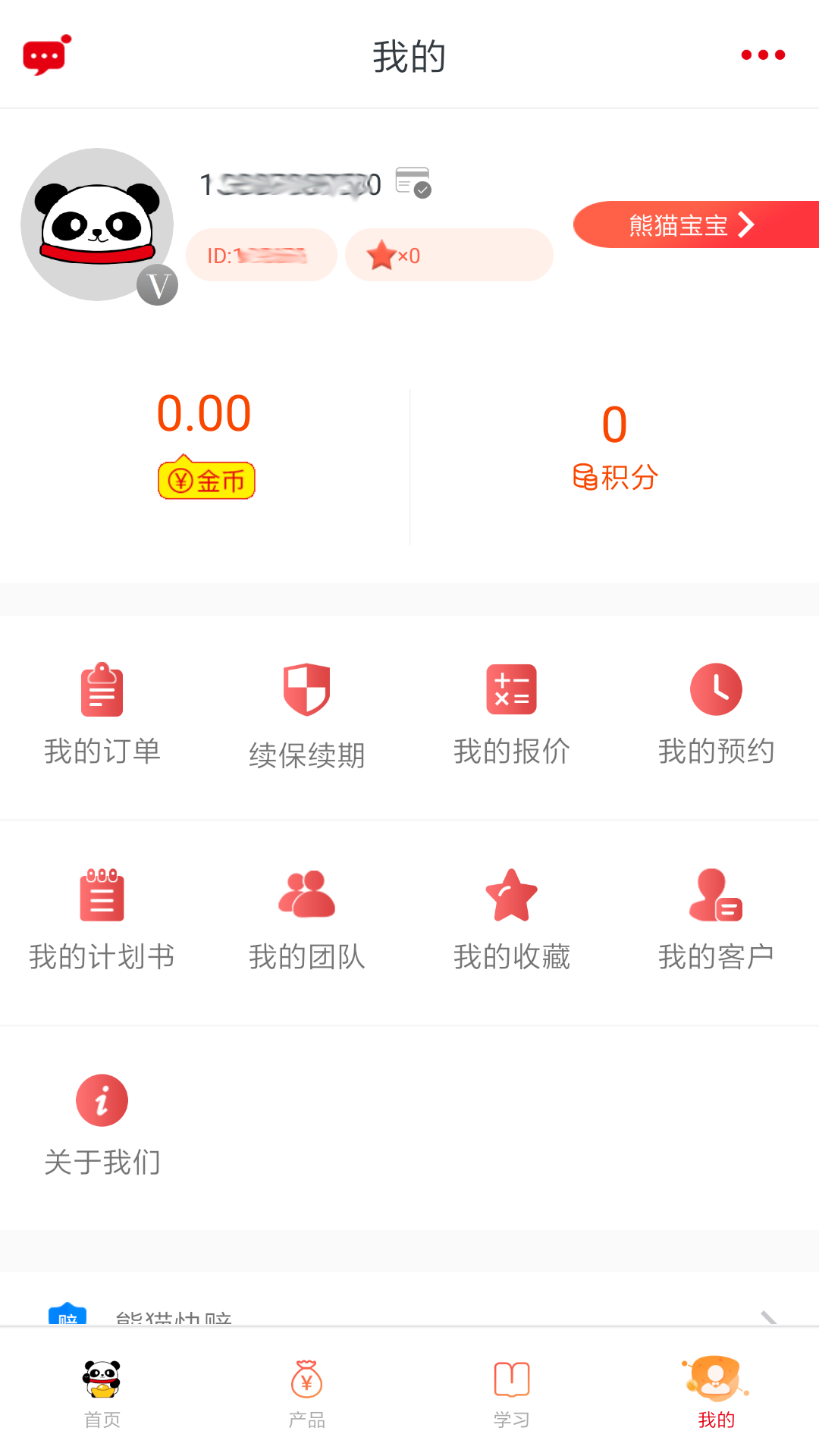The height and width of the screenshot is (1456, 819).
Task: Open 我的收藏 star icon
Action: (511, 895)
